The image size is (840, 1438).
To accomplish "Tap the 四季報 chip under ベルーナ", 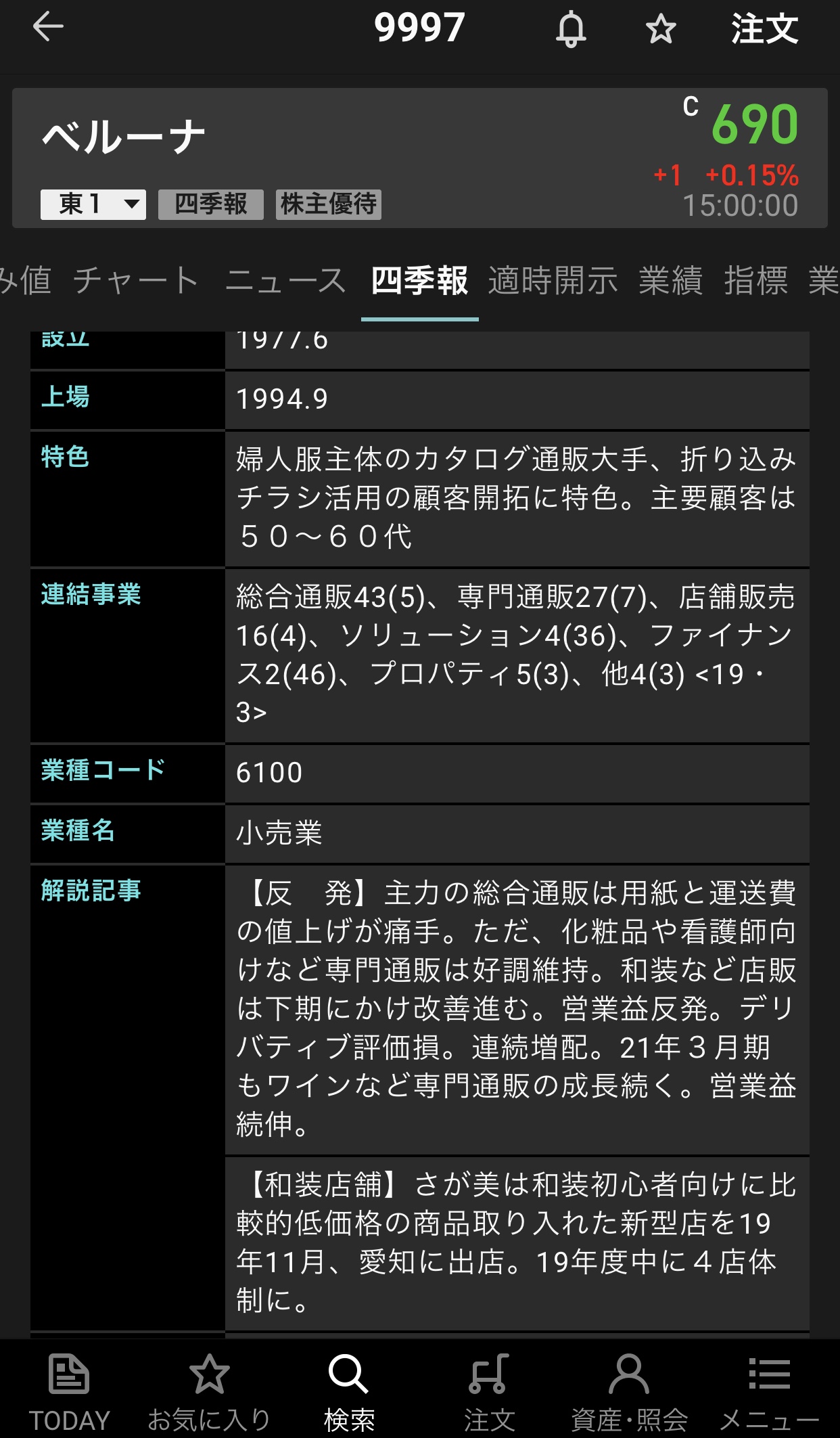I will (x=211, y=204).
